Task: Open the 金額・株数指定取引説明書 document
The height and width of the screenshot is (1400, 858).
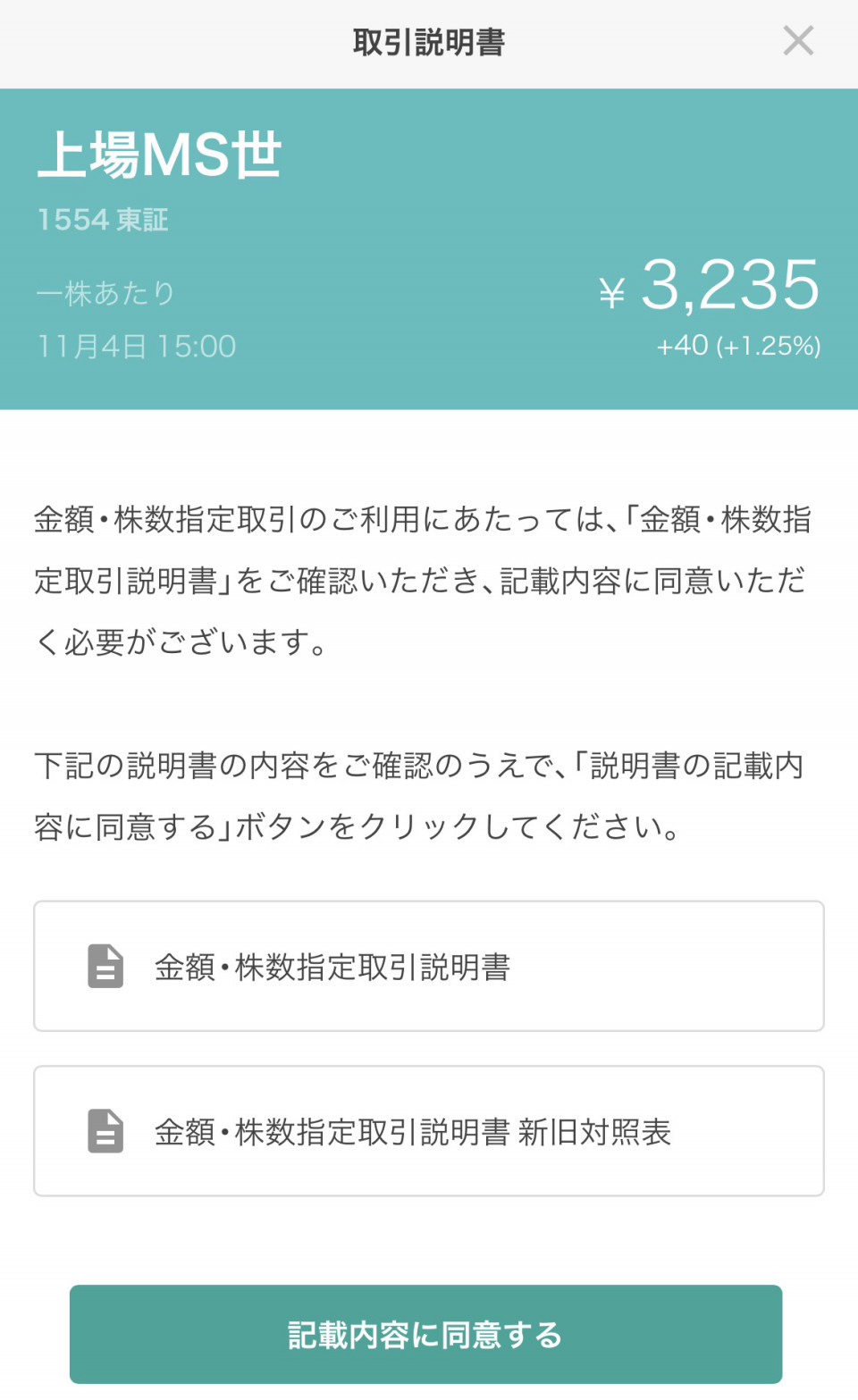Action: 429,966
